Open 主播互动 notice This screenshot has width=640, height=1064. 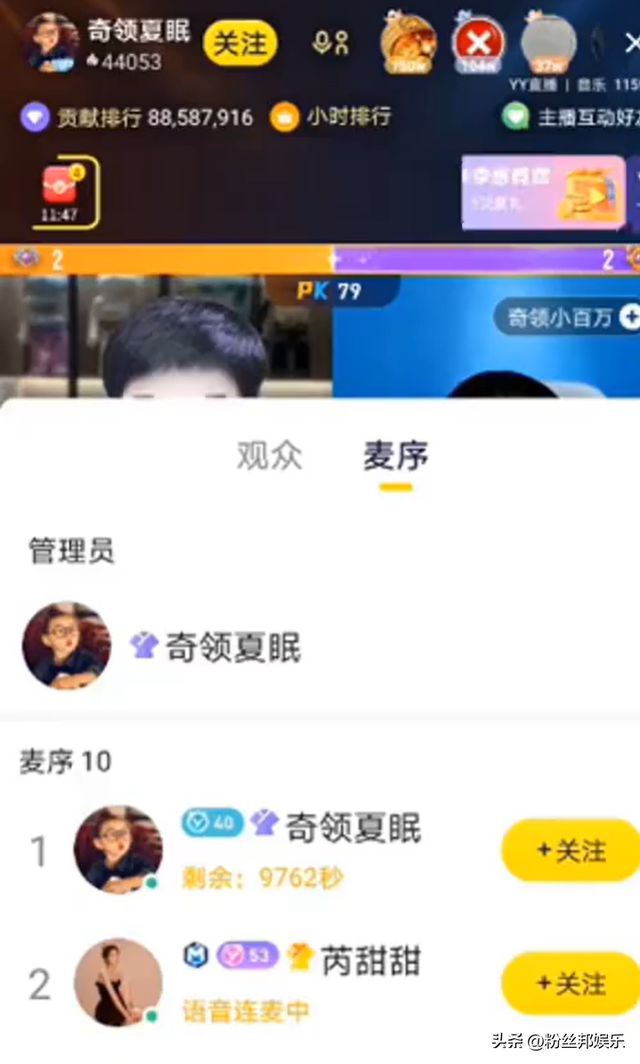pyautogui.click(x=570, y=117)
